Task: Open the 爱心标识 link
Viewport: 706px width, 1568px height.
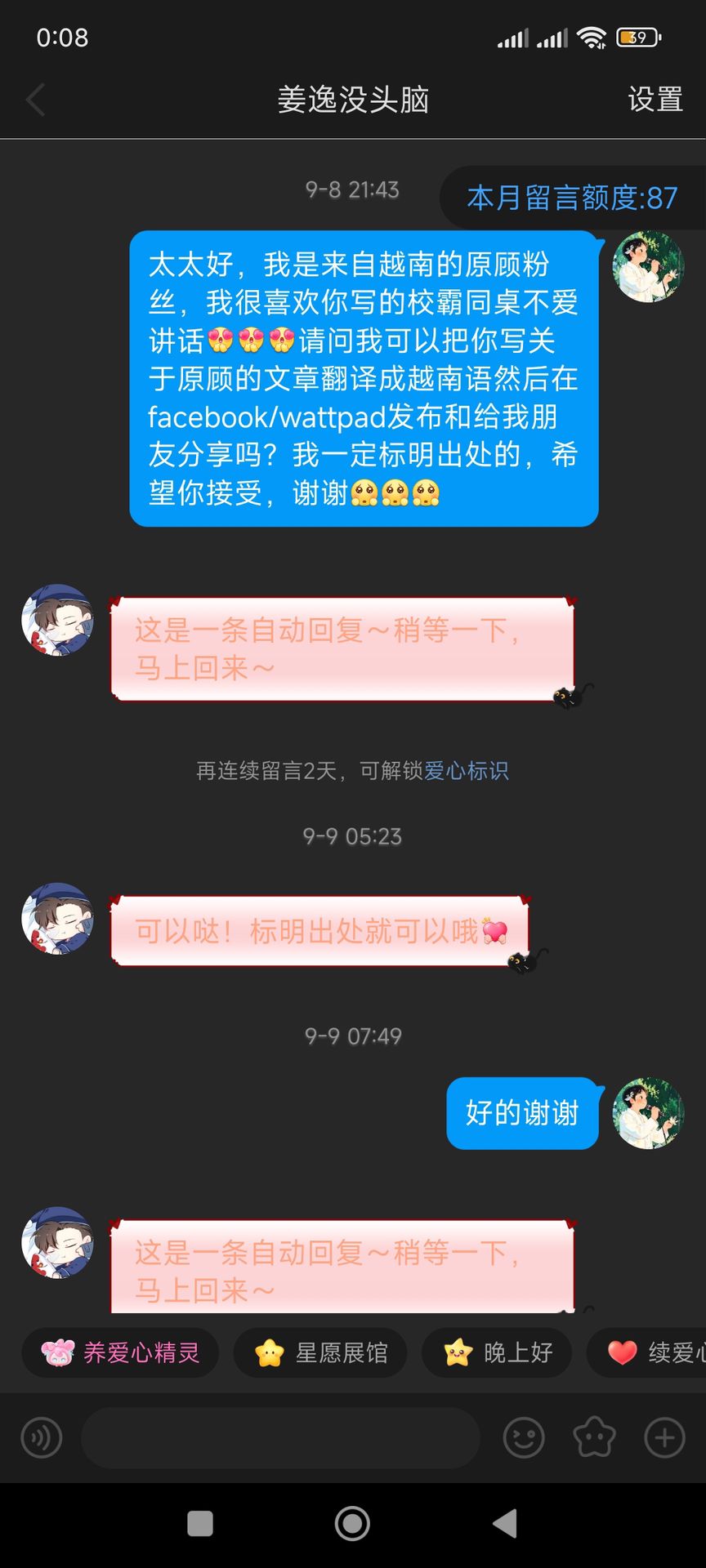Action: click(x=466, y=771)
